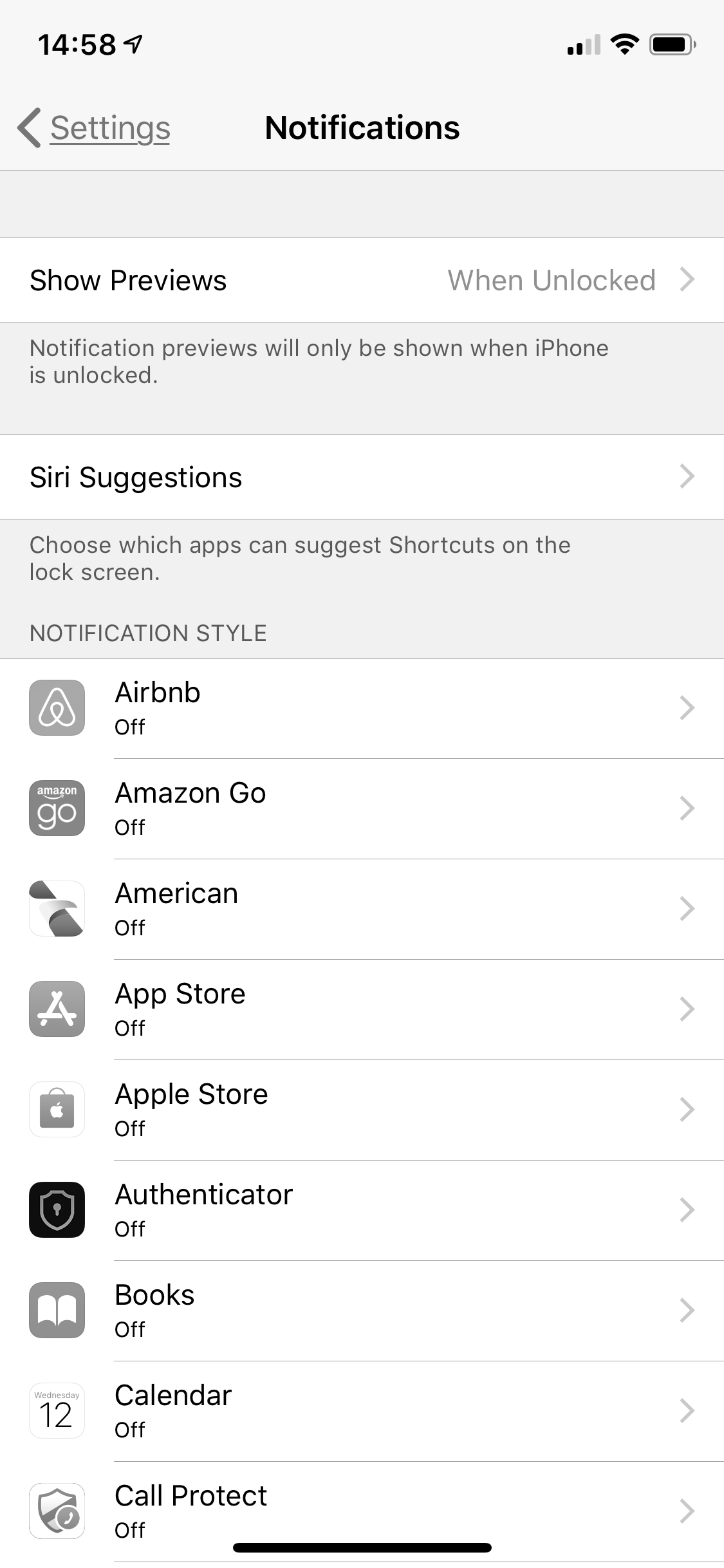
Task: Go back to Settings
Action: [94, 127]
